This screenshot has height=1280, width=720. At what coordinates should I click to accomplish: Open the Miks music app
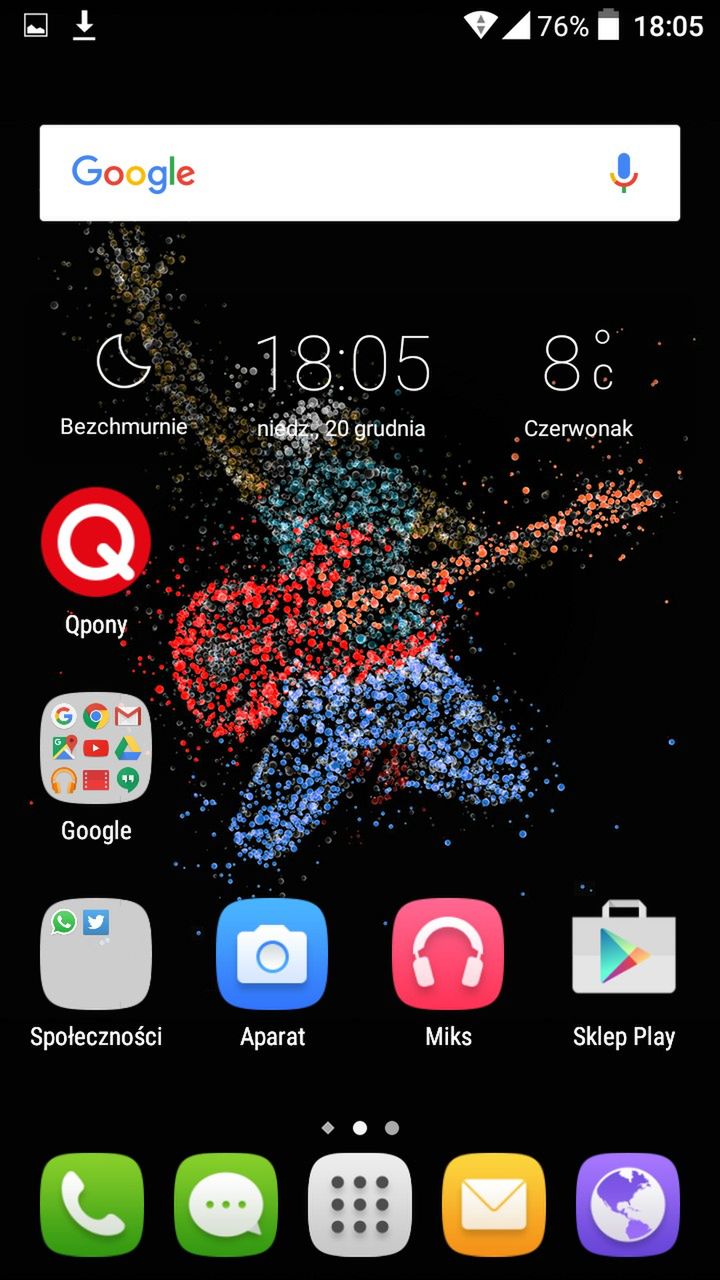click(448, 954)
